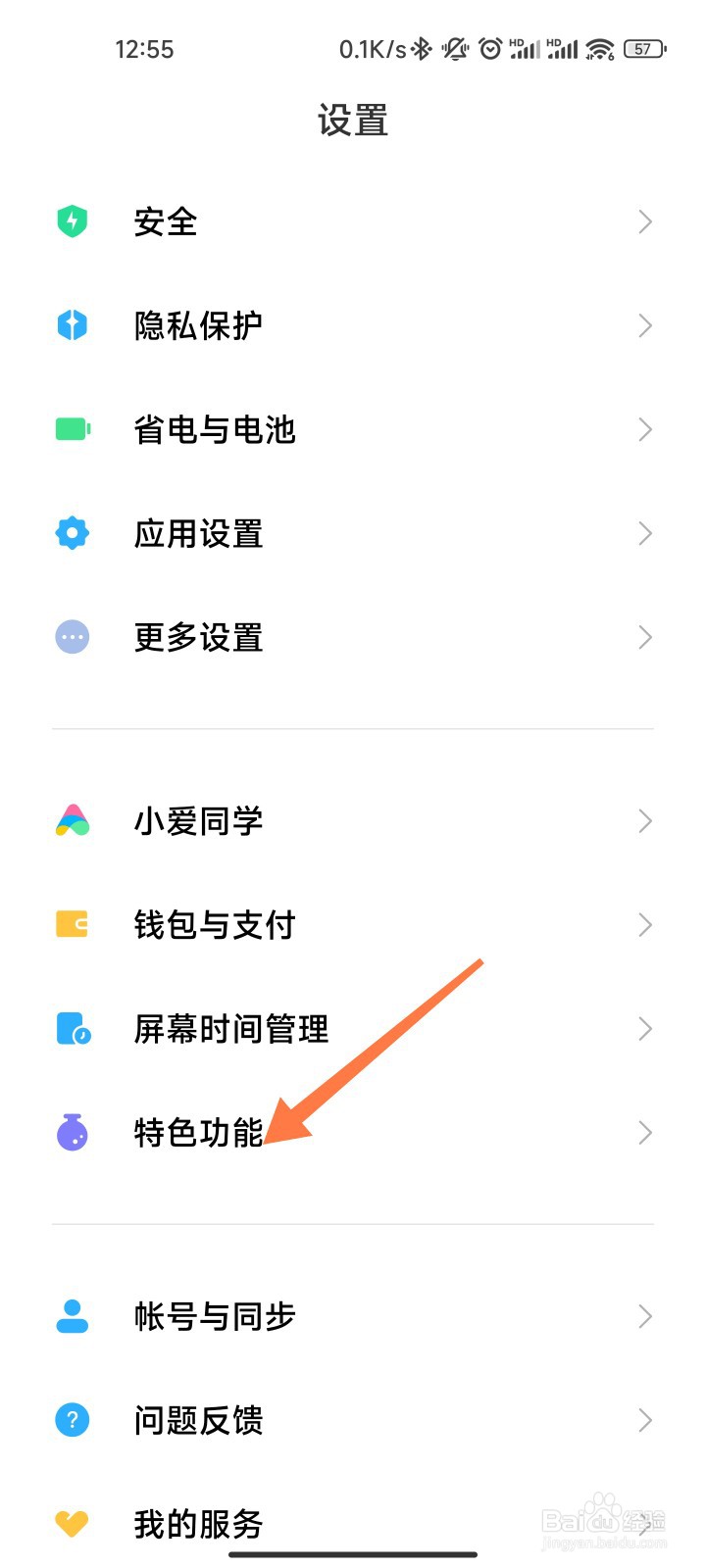Expand 隐私保护 using the right arrow

pos(644,324)
